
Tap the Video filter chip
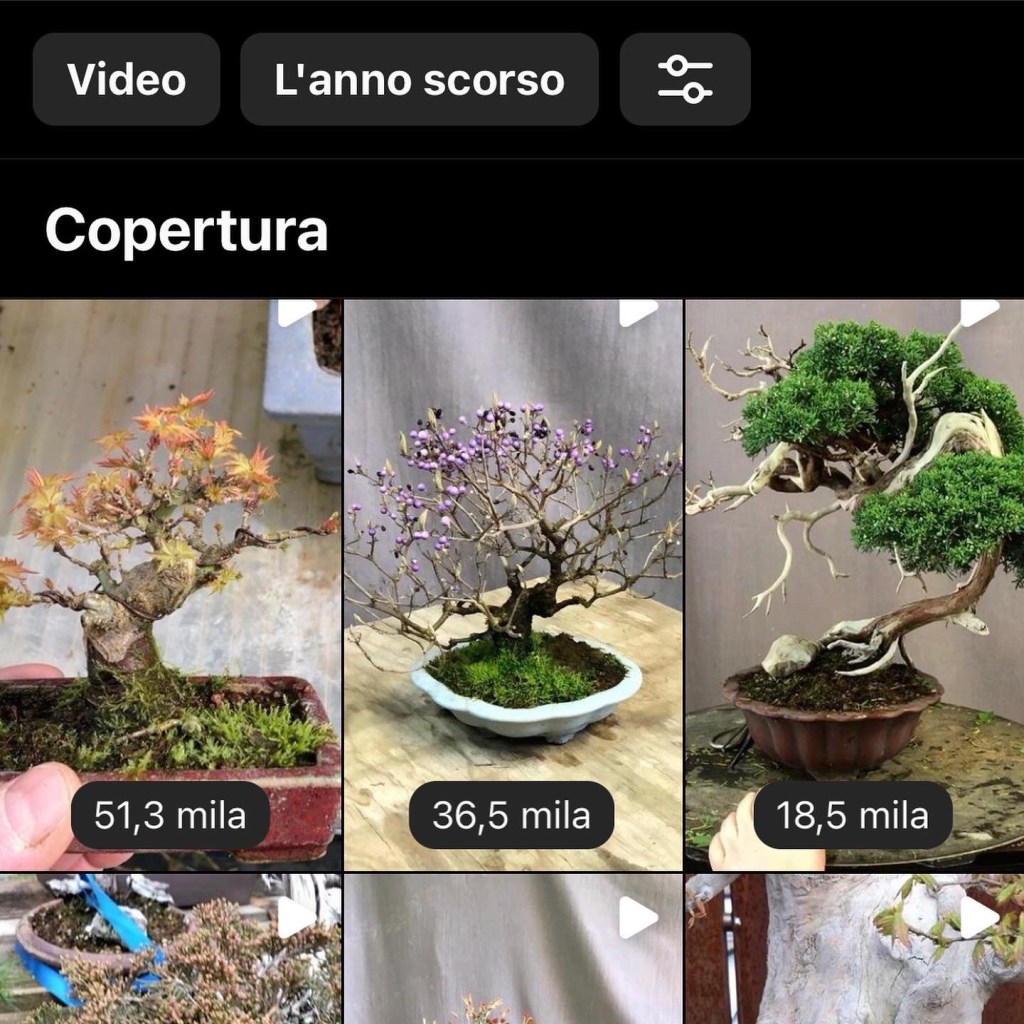pos(126,80)
